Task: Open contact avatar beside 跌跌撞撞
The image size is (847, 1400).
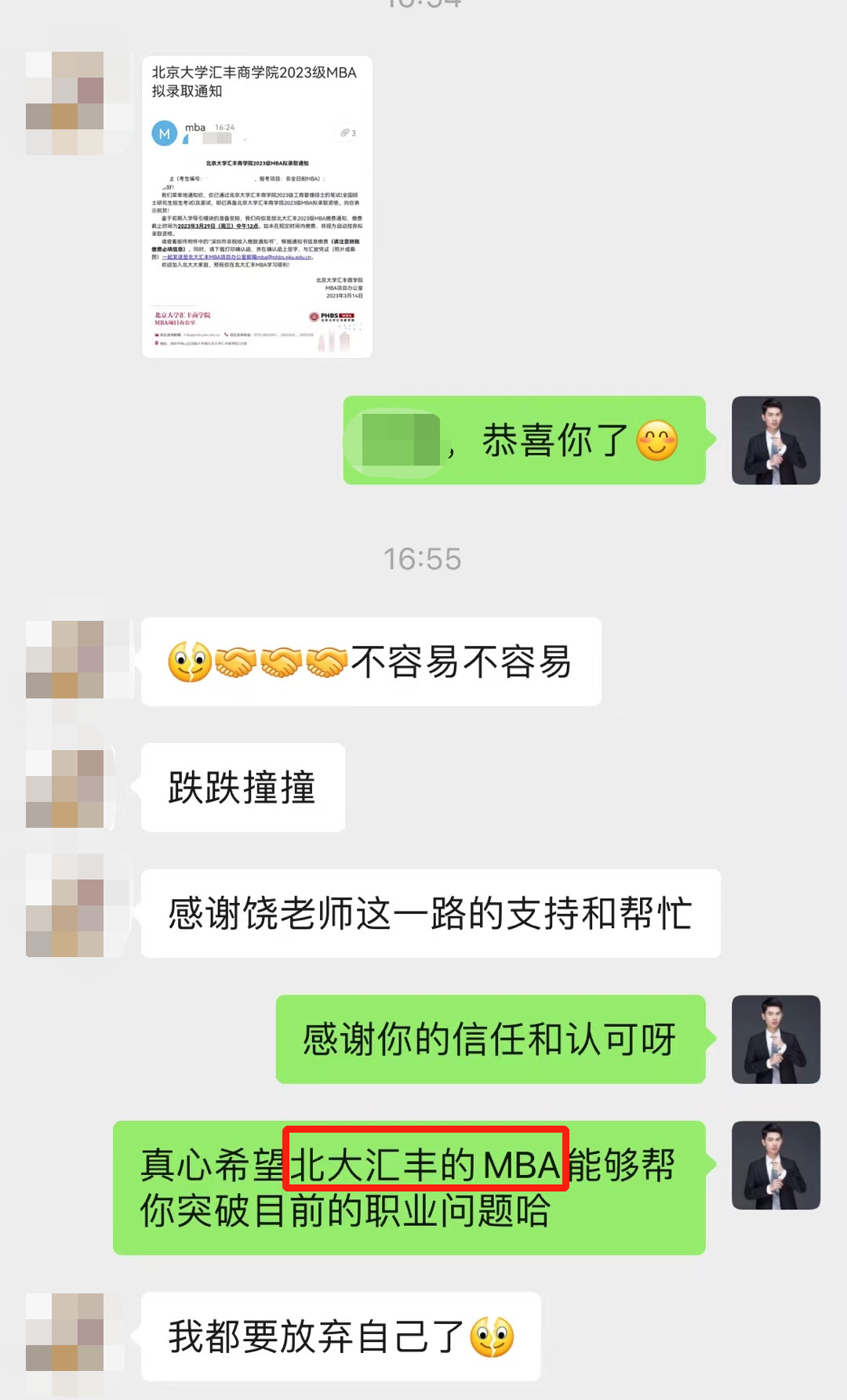Action: tap(65, 788)
